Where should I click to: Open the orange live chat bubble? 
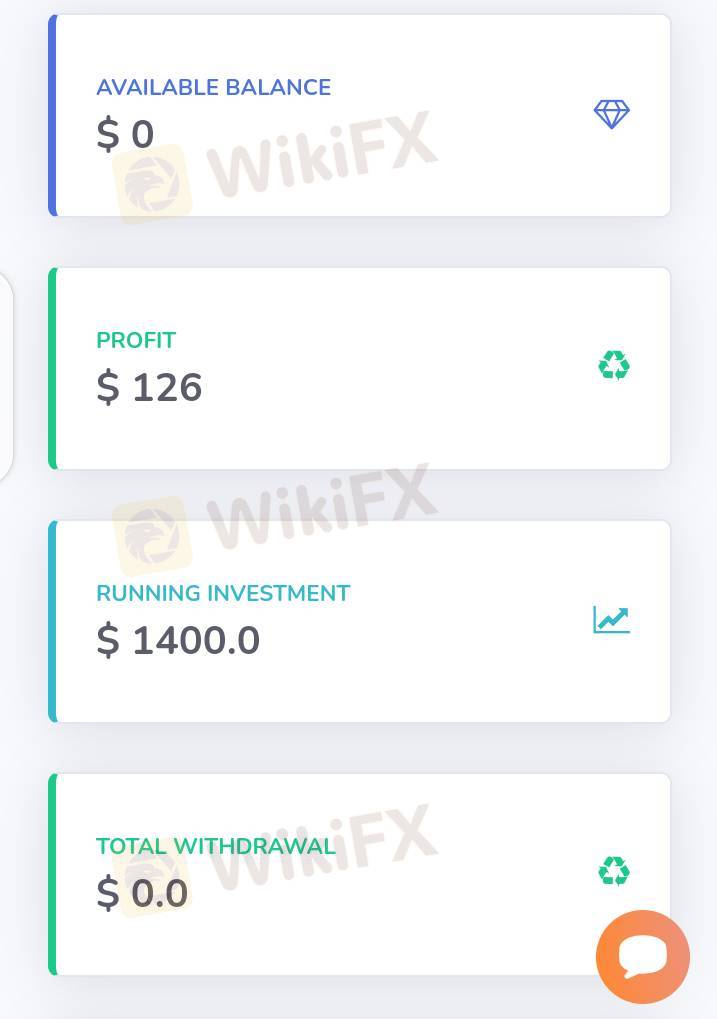point(642,957)
